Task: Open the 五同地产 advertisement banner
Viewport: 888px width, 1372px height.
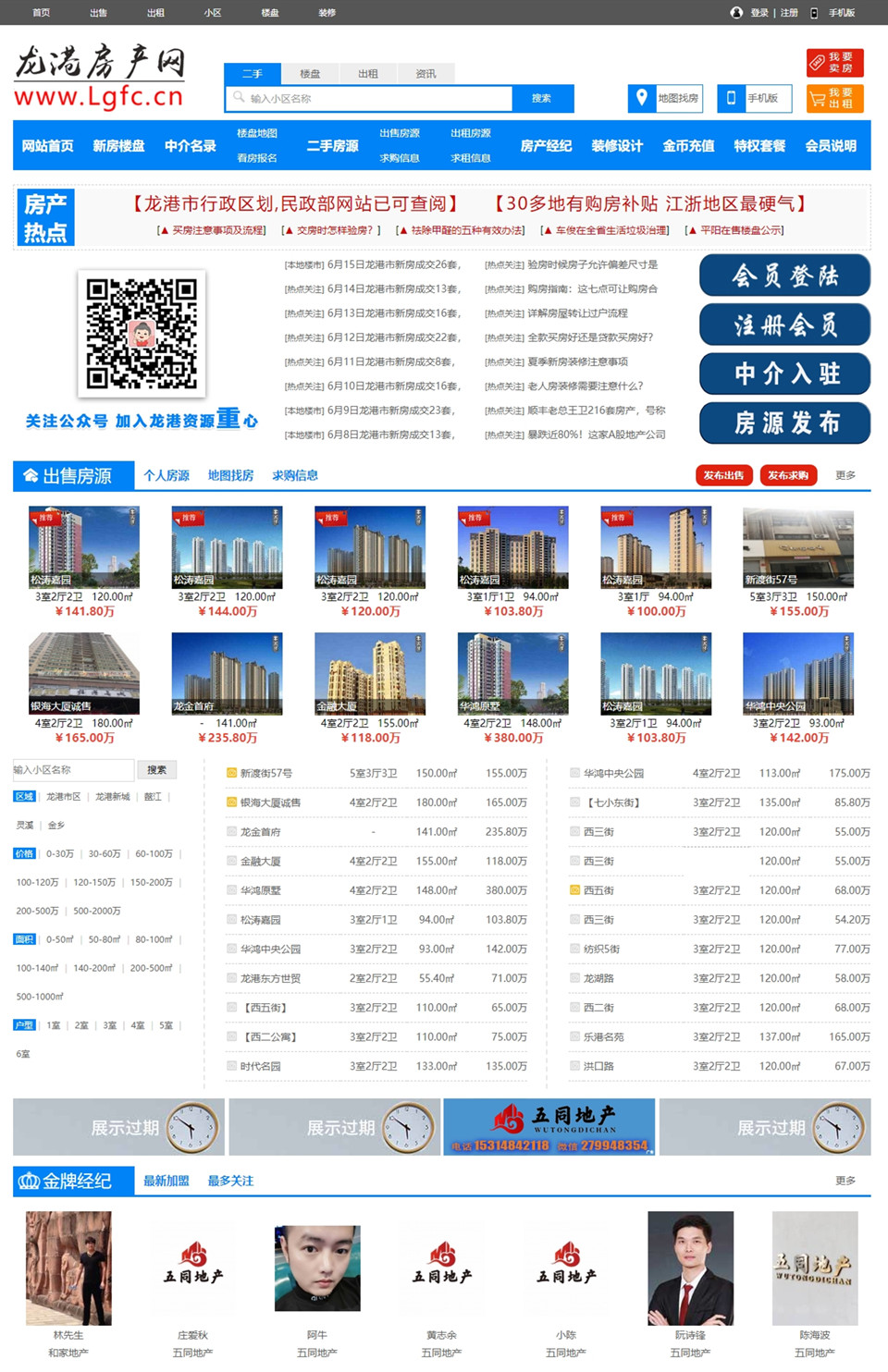Action: (549, 1127)
